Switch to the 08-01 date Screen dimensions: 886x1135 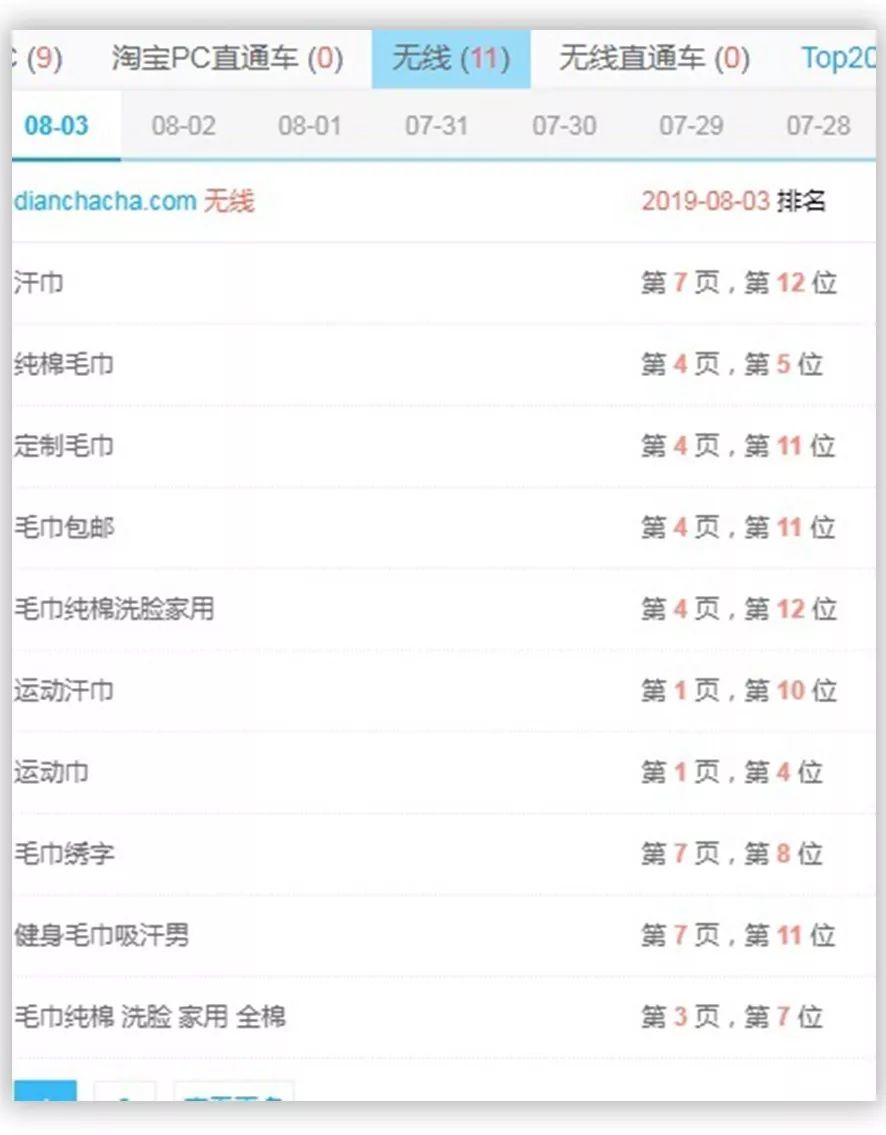310,126
